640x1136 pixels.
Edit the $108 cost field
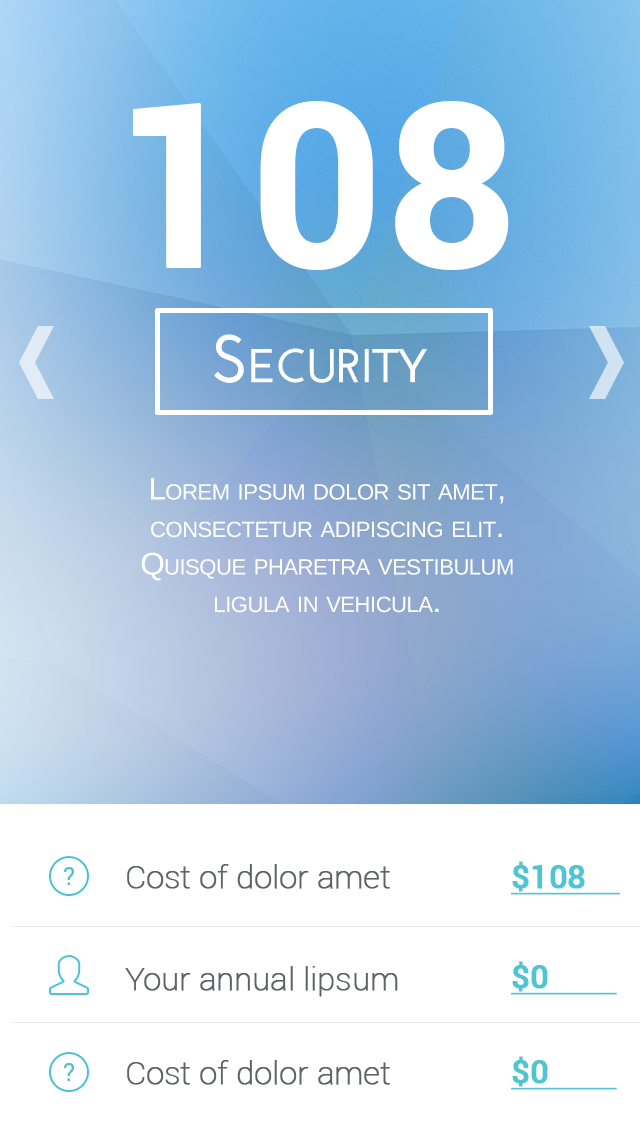coord(565,877)
